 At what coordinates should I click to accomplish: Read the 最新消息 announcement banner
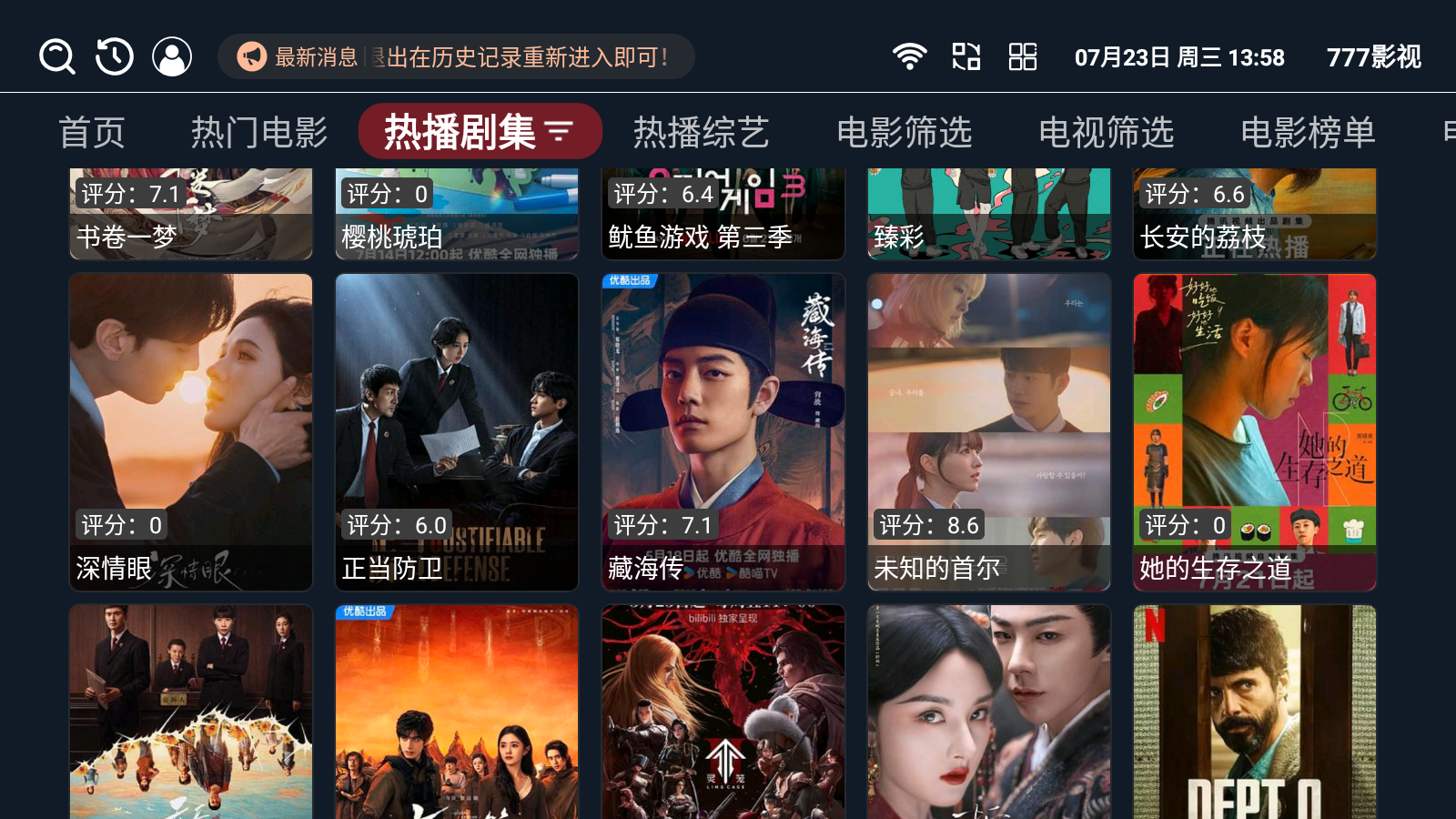(x=456, y=56)
